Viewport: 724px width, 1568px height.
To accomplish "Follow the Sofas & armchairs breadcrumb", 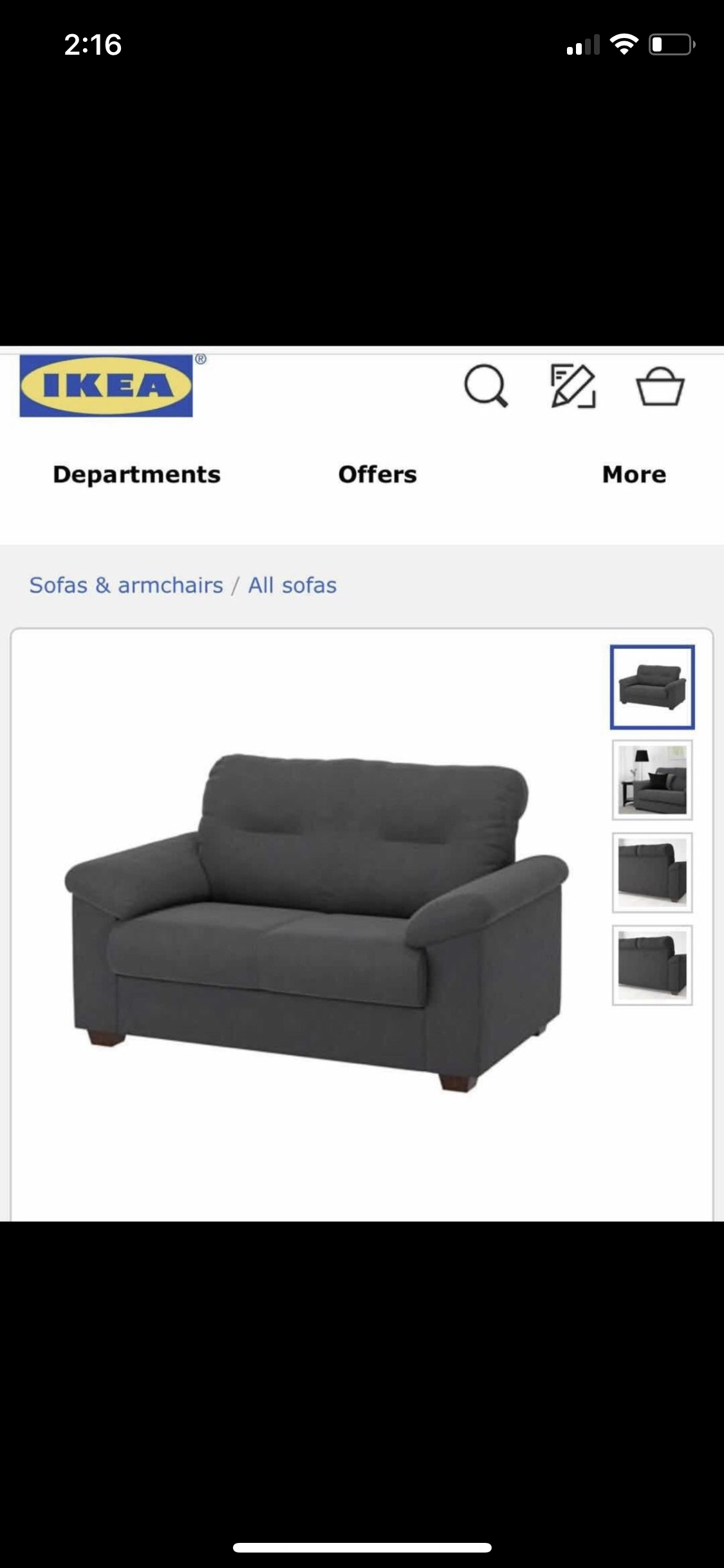I will click(126, 585).
